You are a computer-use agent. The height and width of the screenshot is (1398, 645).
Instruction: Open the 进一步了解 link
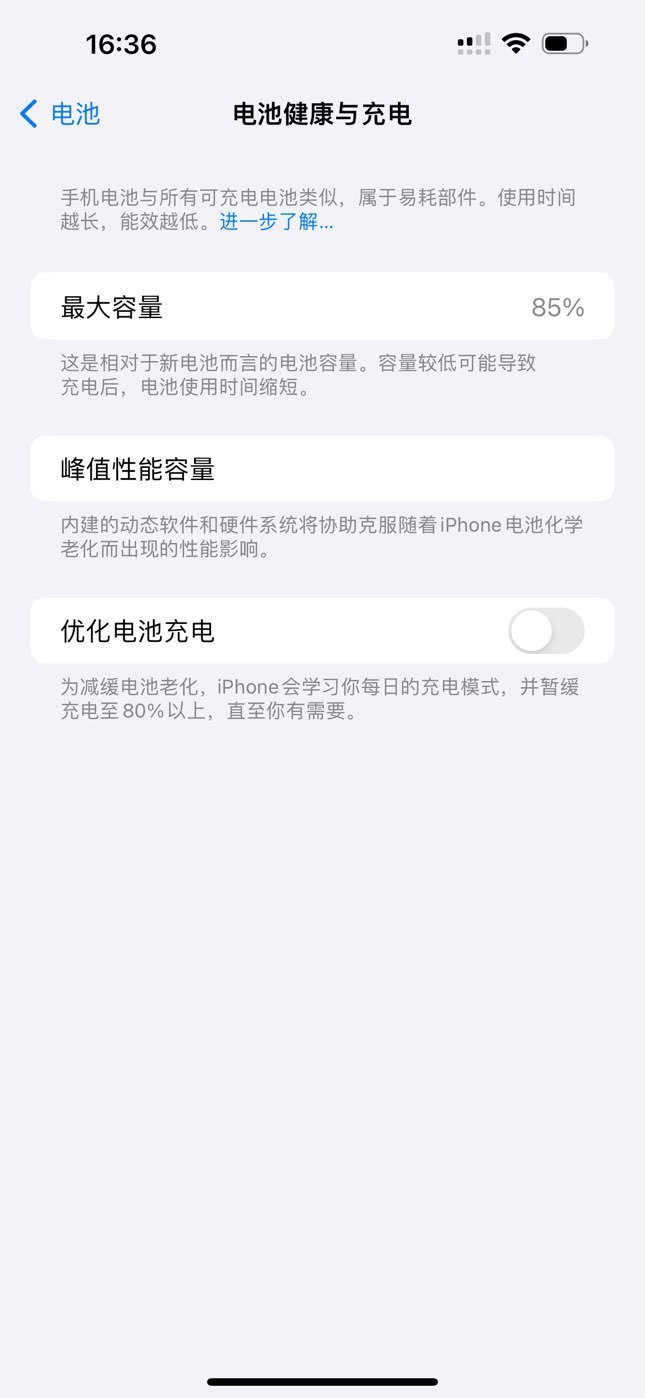[277, 222]
